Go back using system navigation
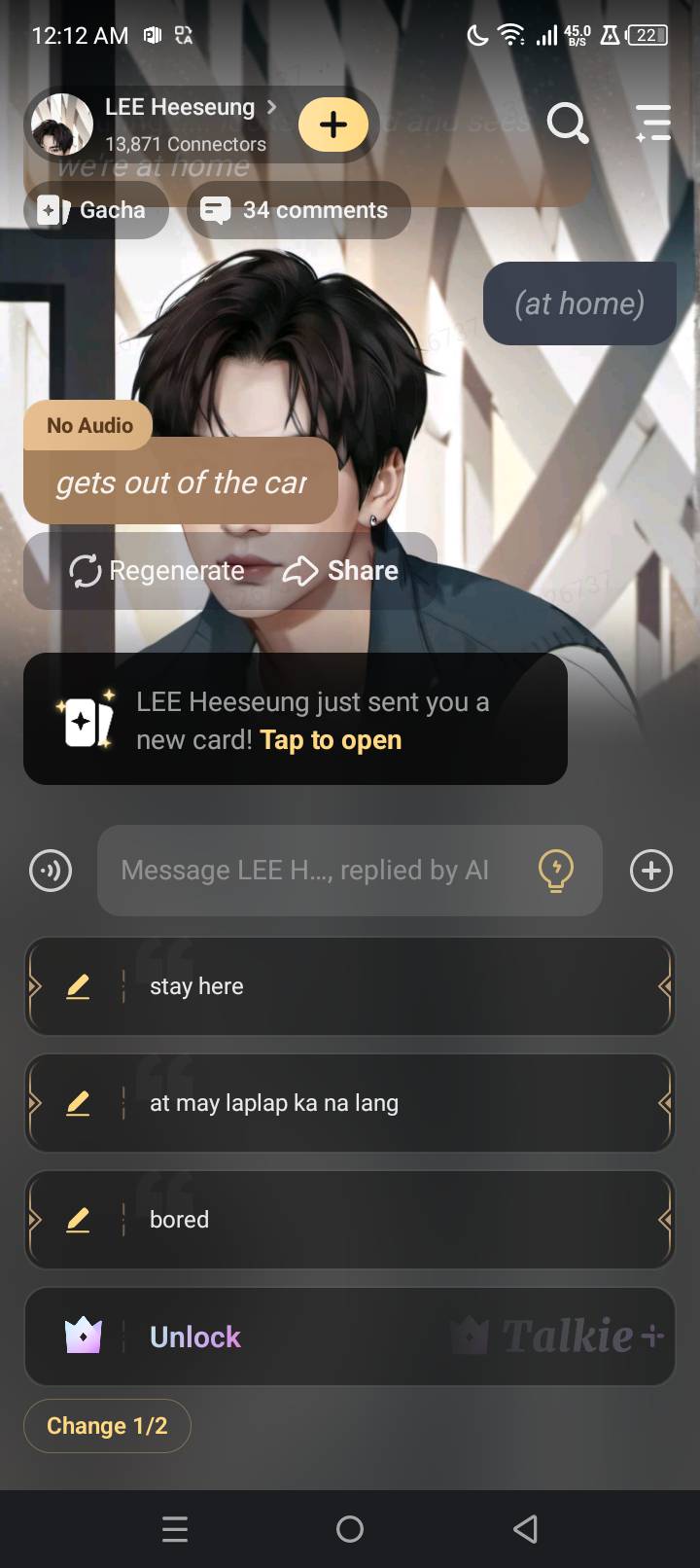The height and width of the screenshot is (1568, 700). [525, 1529]
